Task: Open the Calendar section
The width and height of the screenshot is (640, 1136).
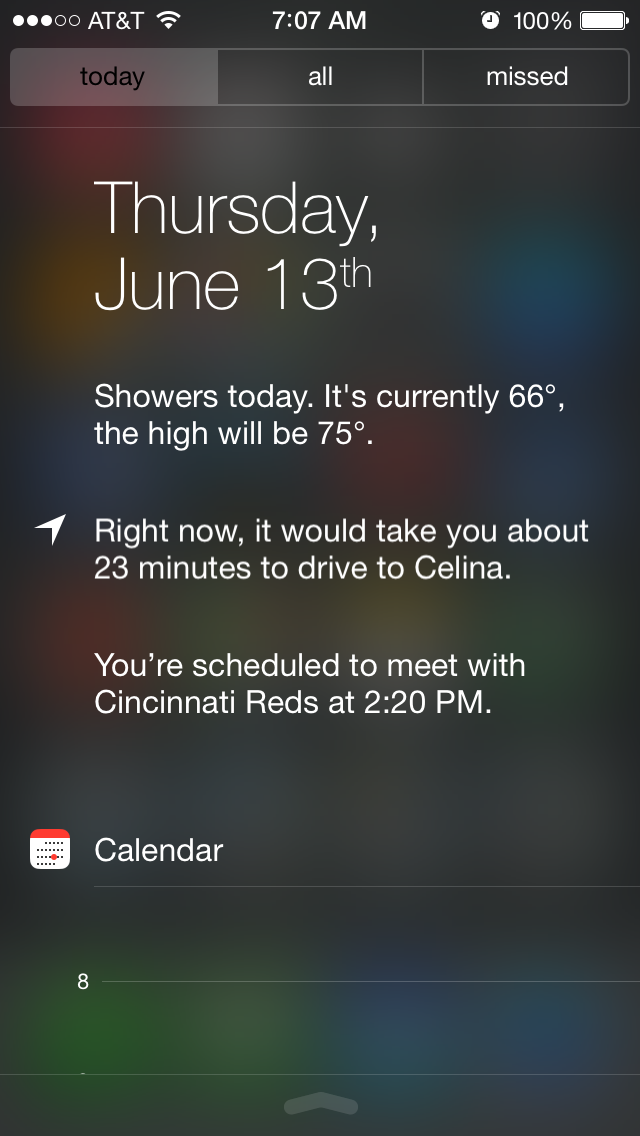Action: tap(158, 850)
